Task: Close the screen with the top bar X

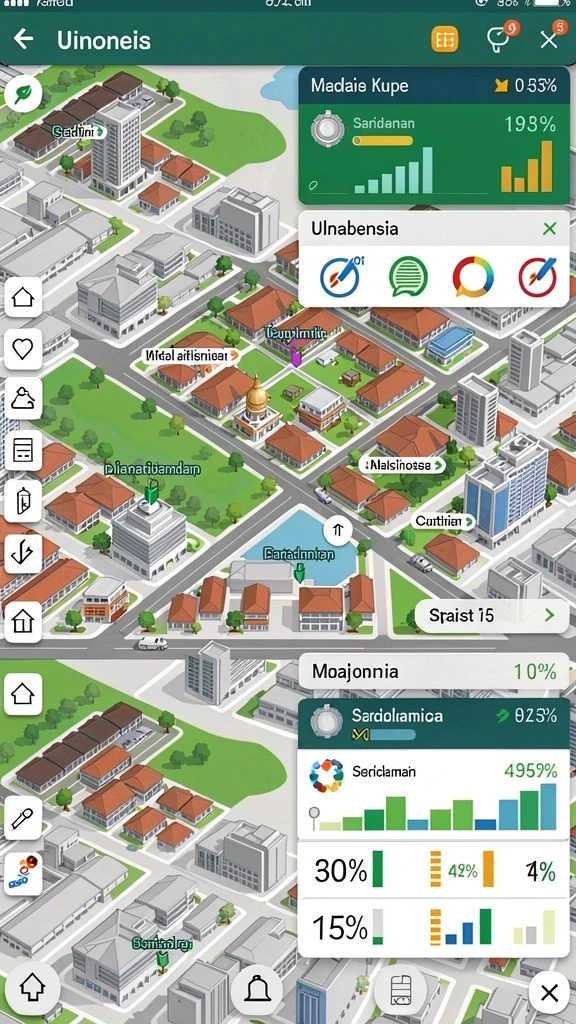Action: point(549,40)
